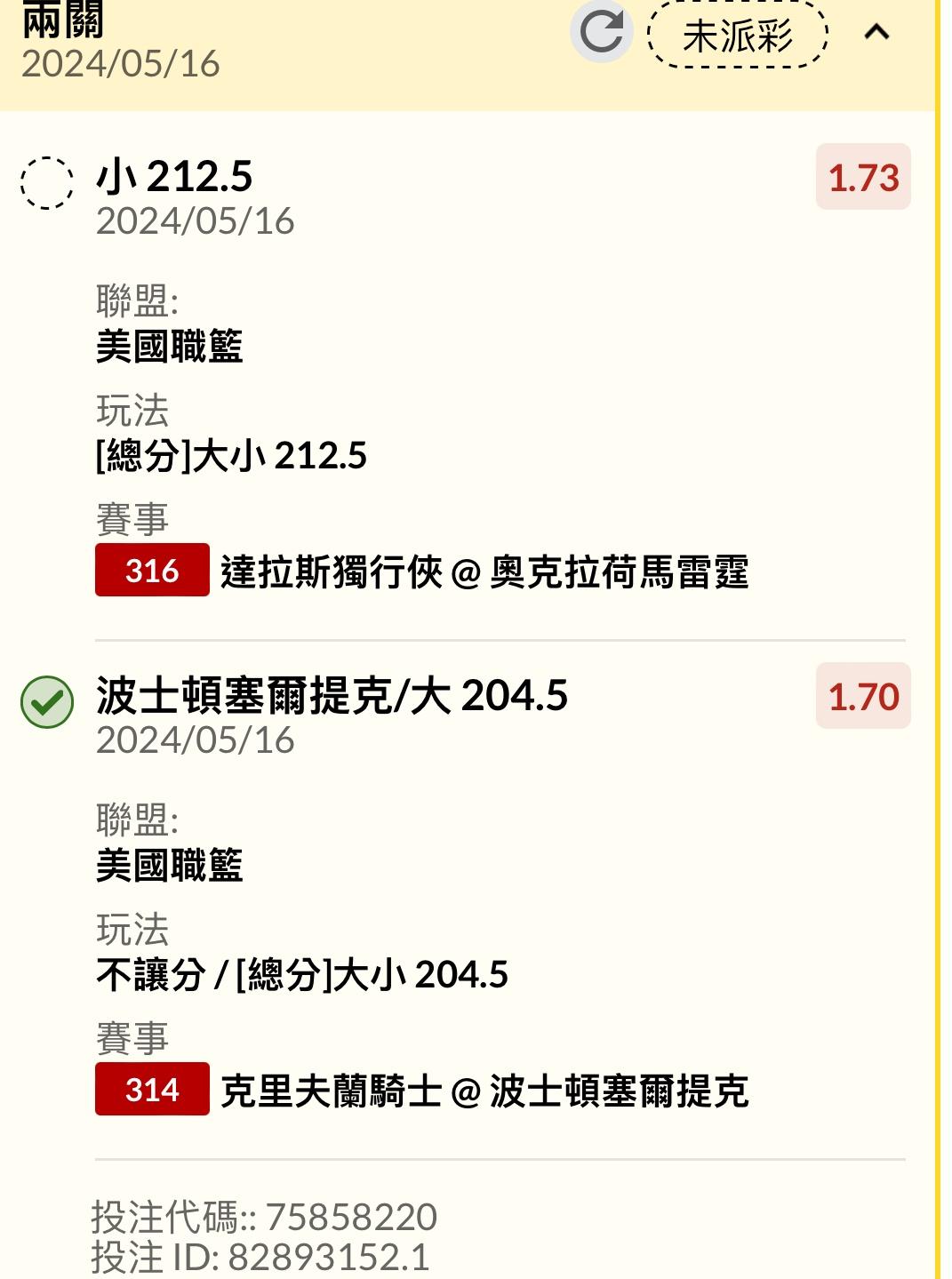Refresh the bet slip status
Screen dimensions: 952x1279
point(602,33)
